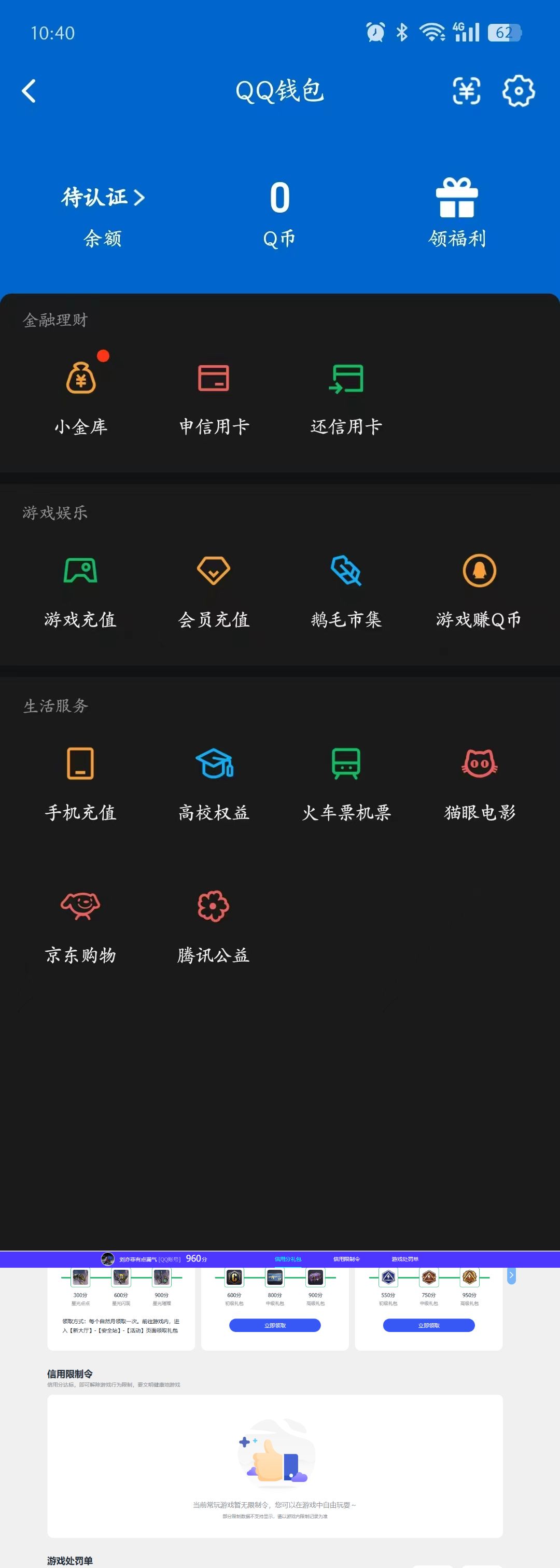Tap the back arrow to leave QQ钱包
Image resolution: width=560 pixels, height=1568 pixels.
(29, 91)
